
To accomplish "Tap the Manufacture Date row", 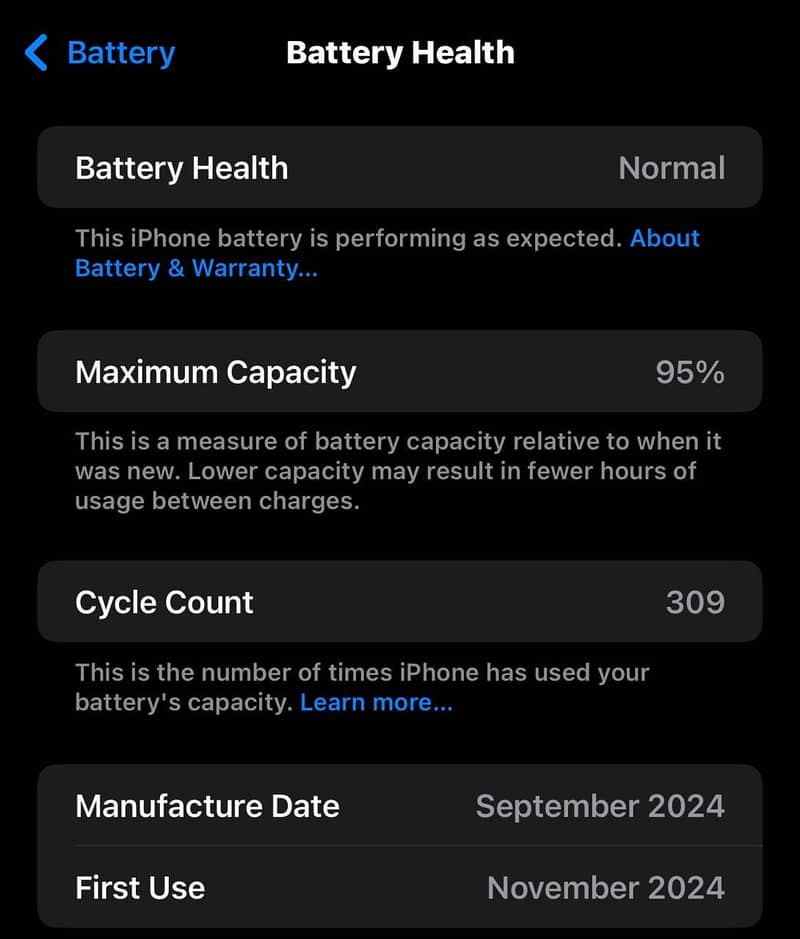I will (x=400, y=806).
